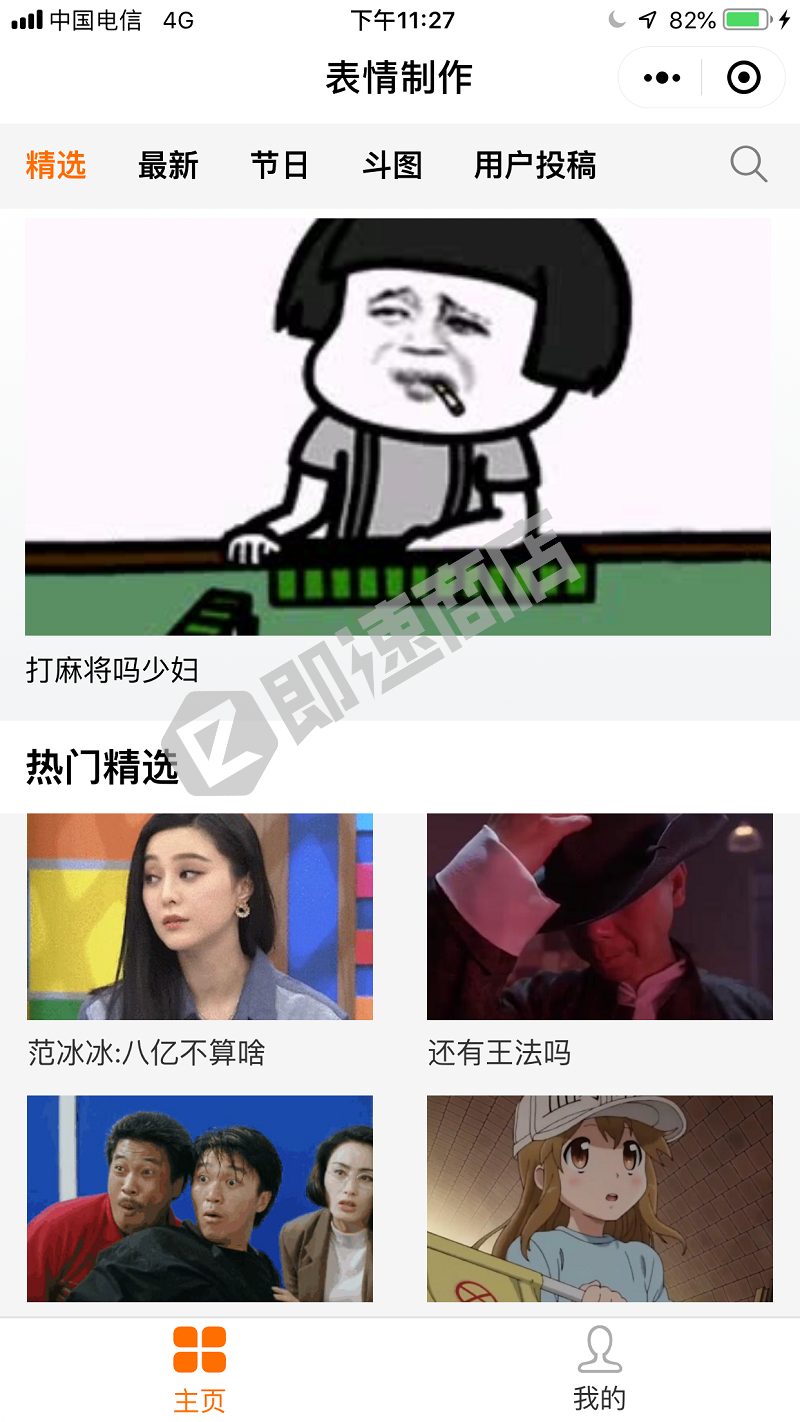Switch to the 节日 tab

pyautogui.click(x=279, y=165)
